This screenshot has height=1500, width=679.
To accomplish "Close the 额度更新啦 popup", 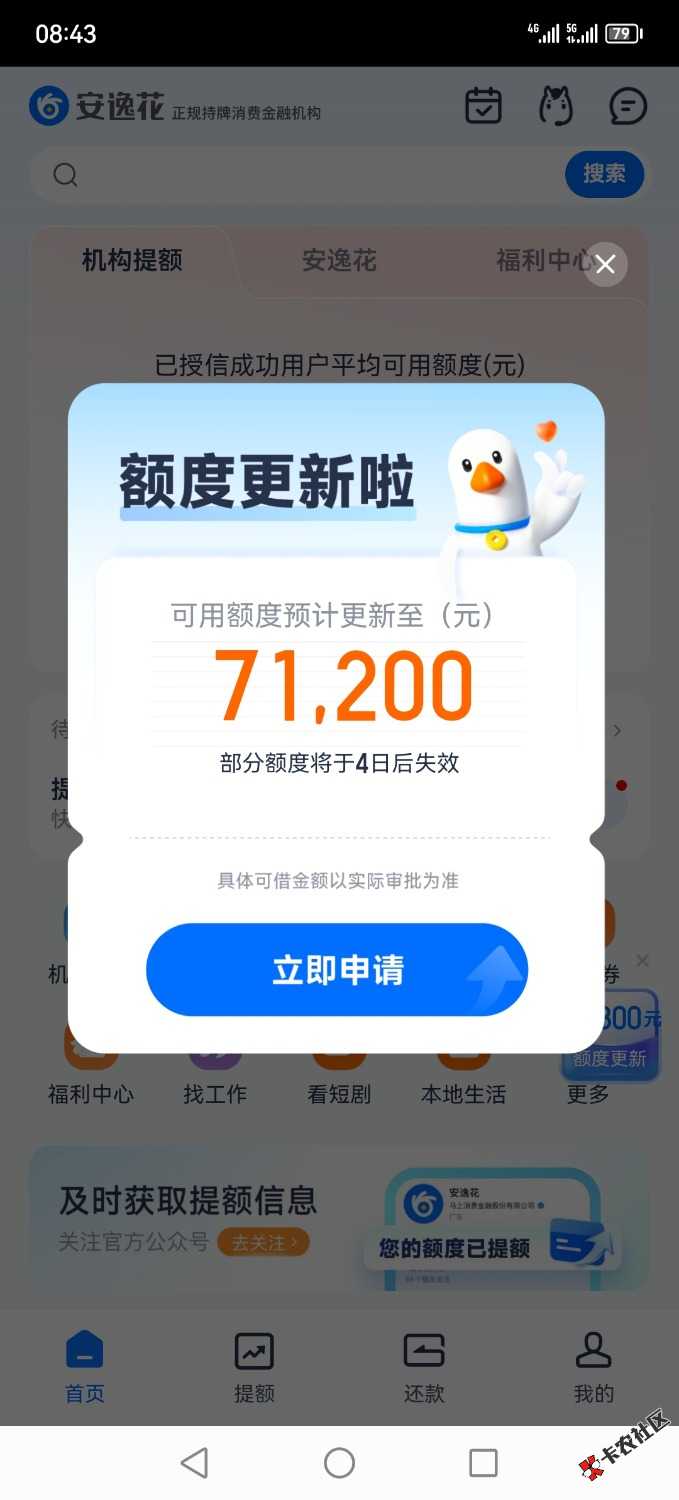I will (605, 265).
